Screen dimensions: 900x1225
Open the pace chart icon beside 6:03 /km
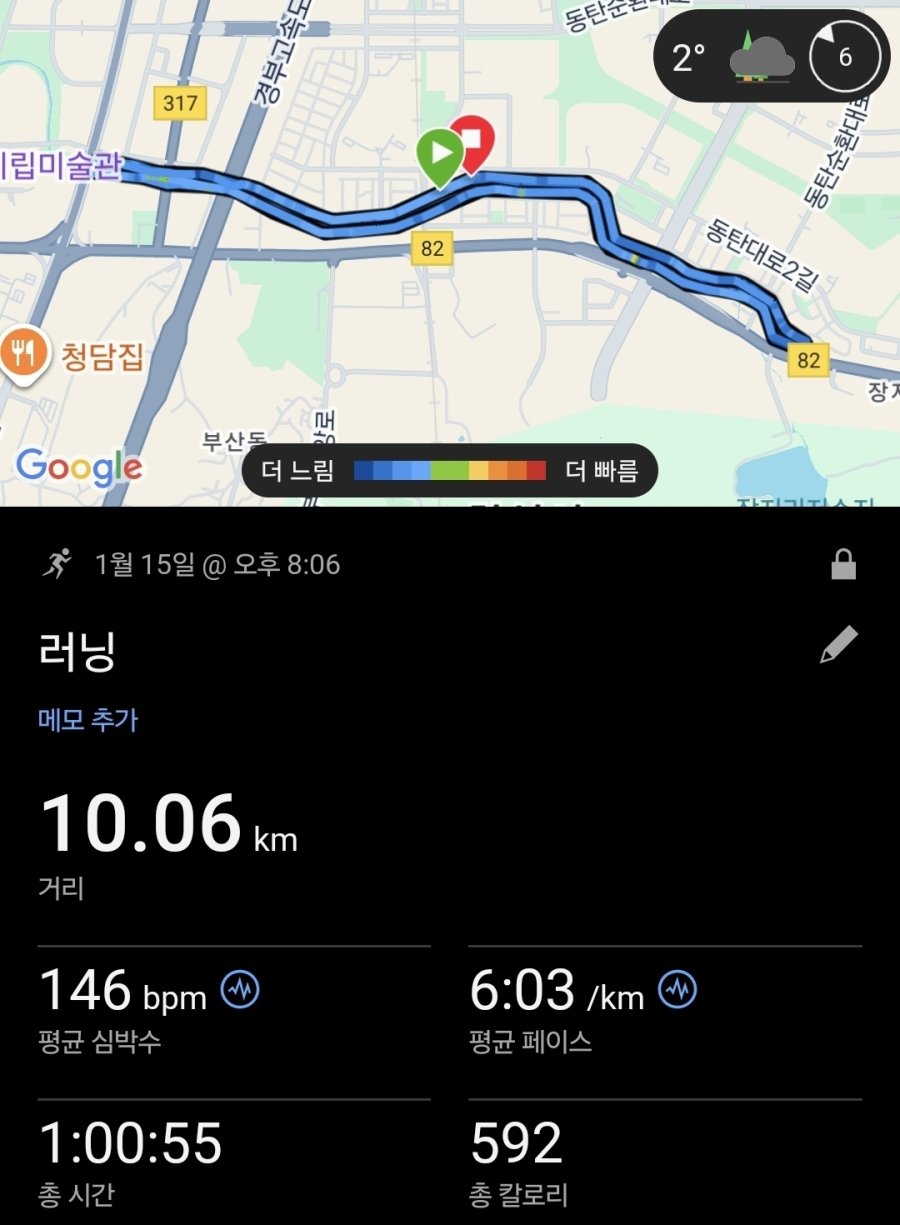pos(678,990)
